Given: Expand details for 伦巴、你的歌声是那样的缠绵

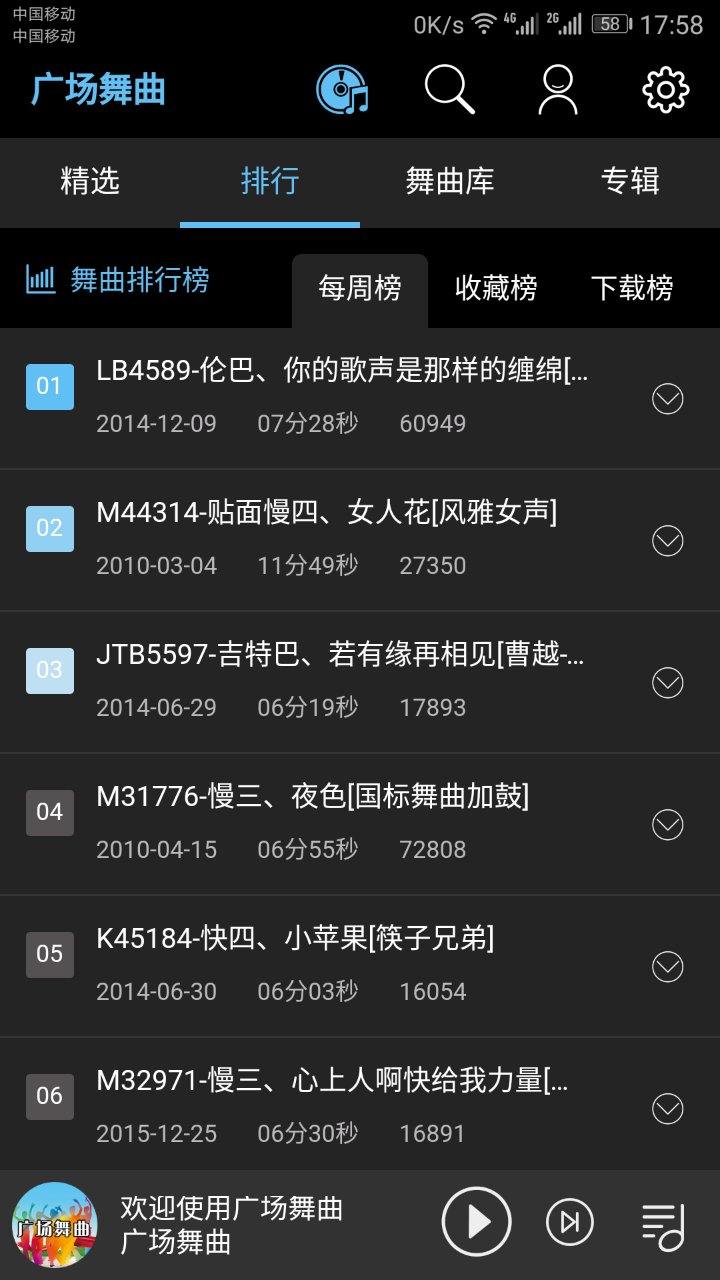Looking at the screenshot, I should pos(667,398).
